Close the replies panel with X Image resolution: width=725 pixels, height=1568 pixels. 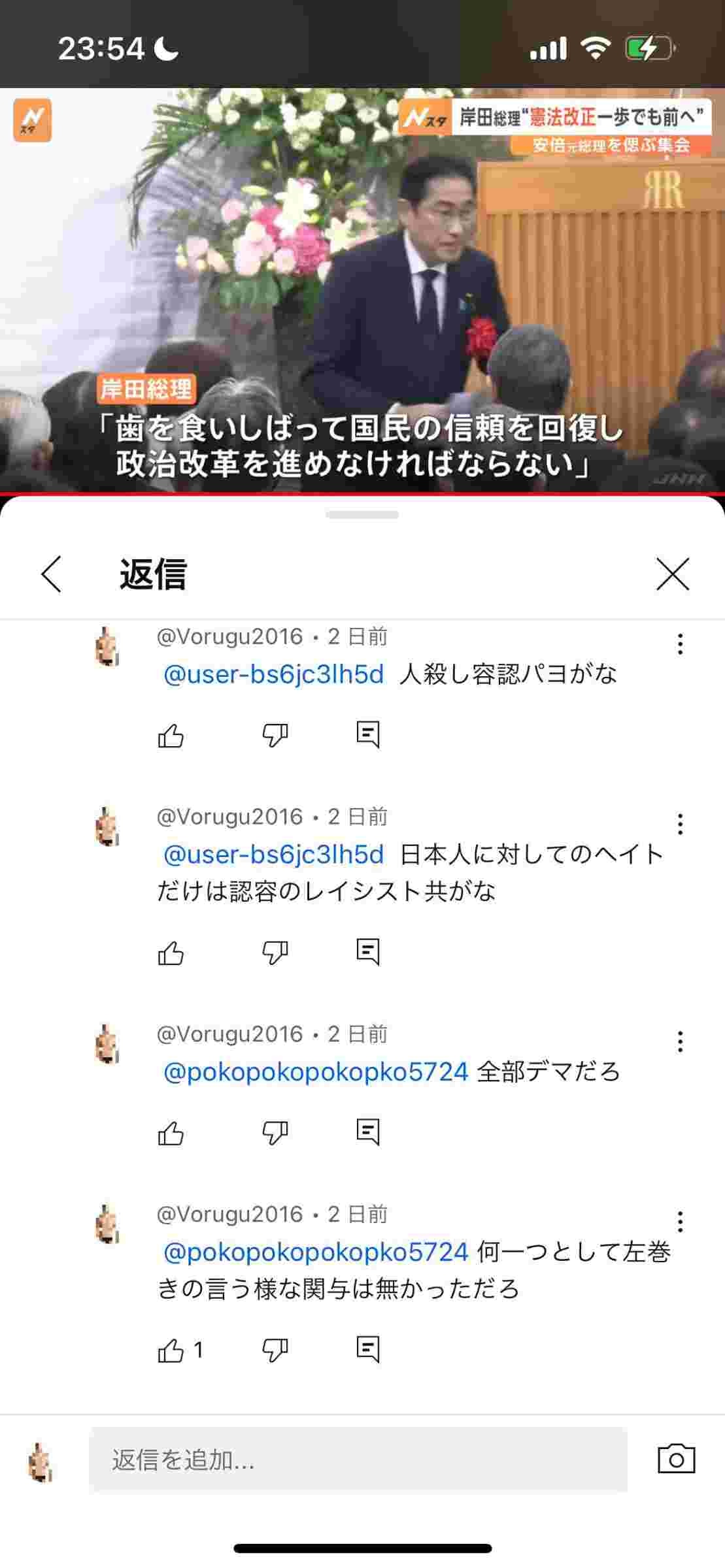click(x=673, y=574)
